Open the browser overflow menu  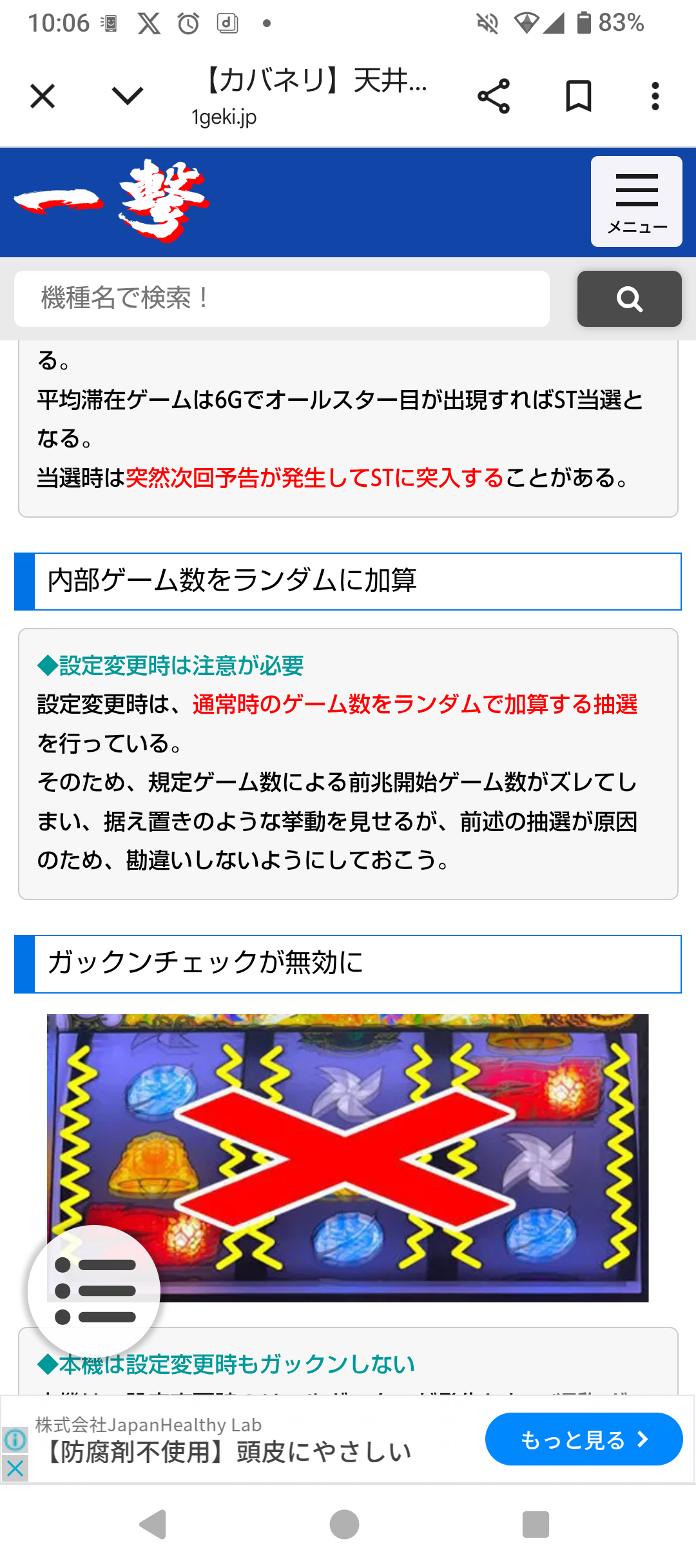(x=655, y=97)
